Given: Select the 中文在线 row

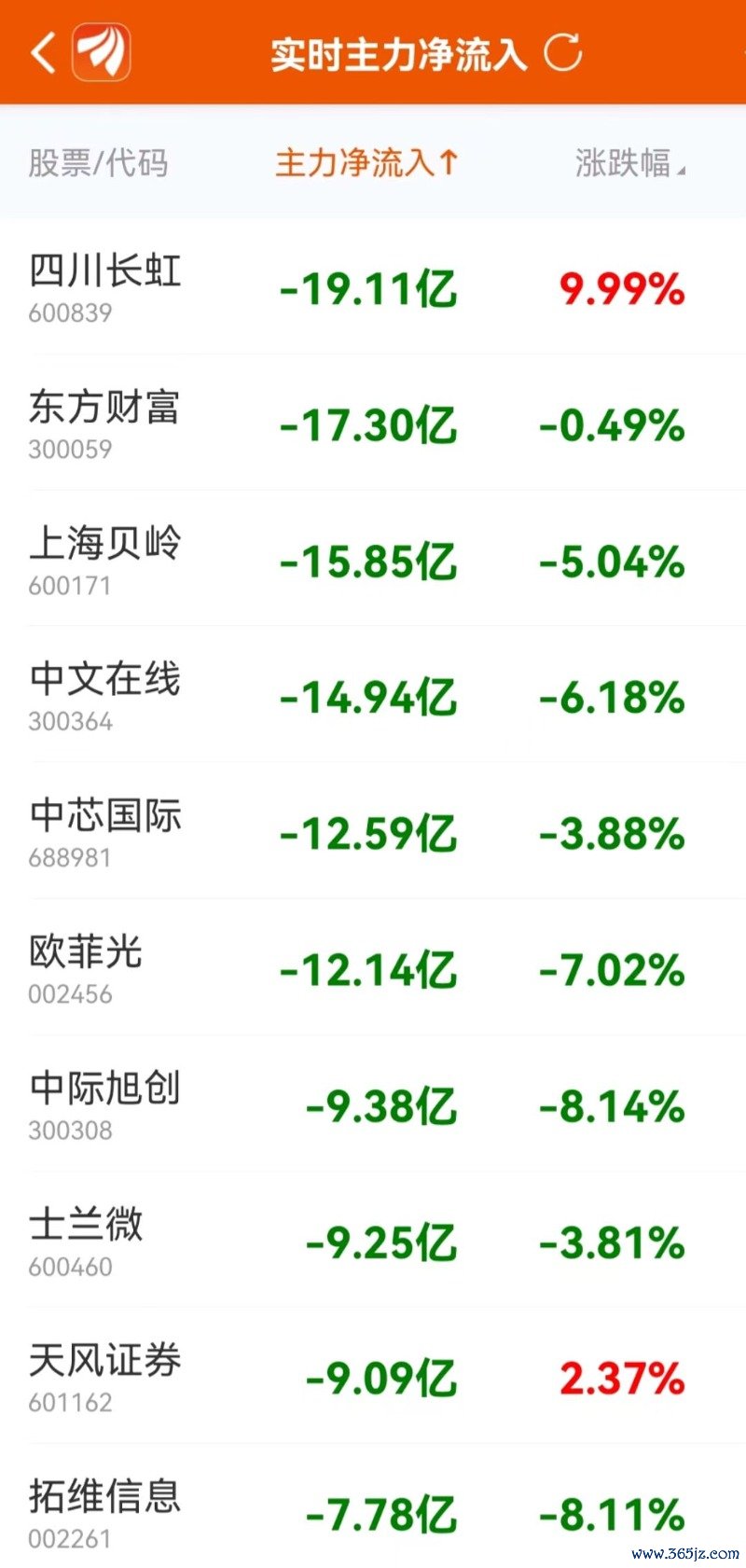Looking at the screenshot, I should (373, 695).
